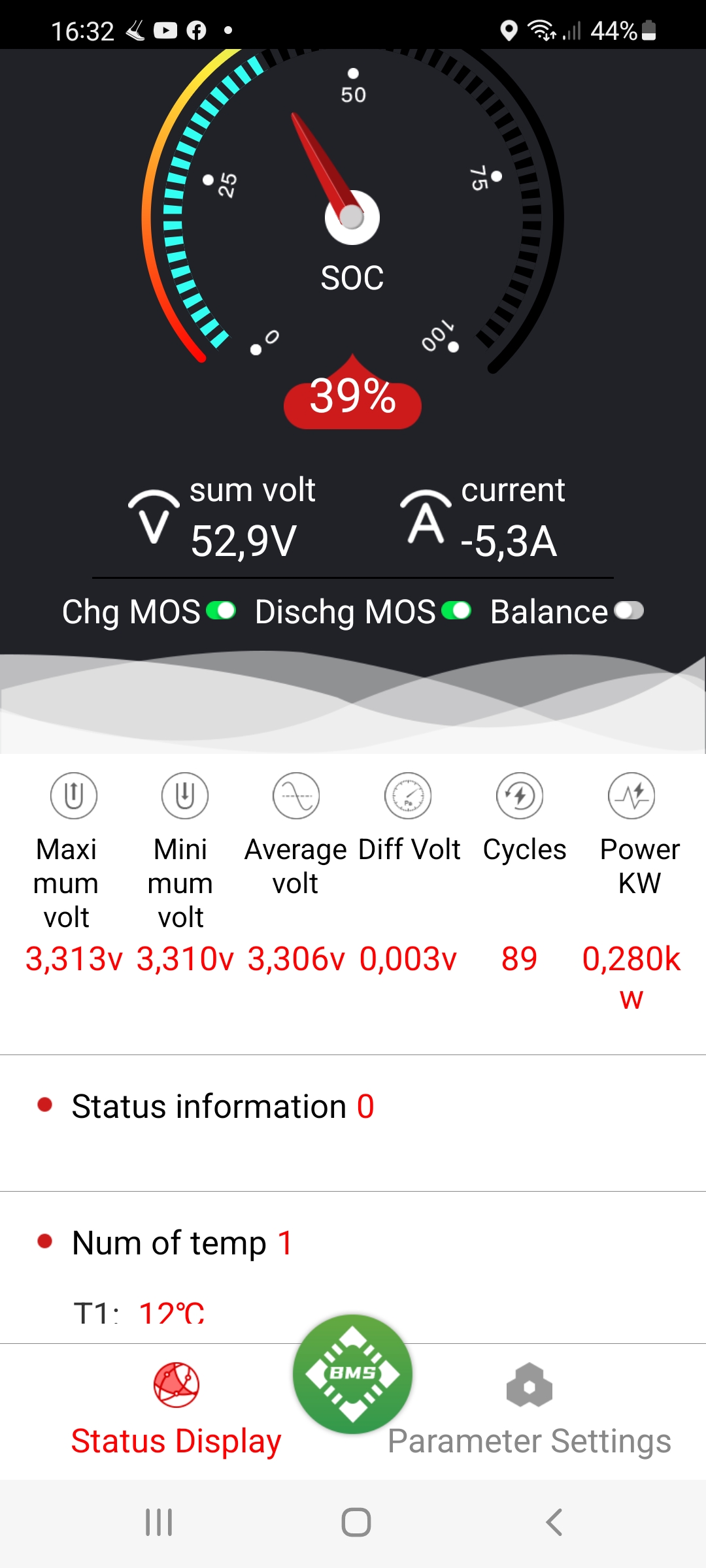
Task: Toggle the Balance switch
Action: pyautogui.click(x=629, y=611)
